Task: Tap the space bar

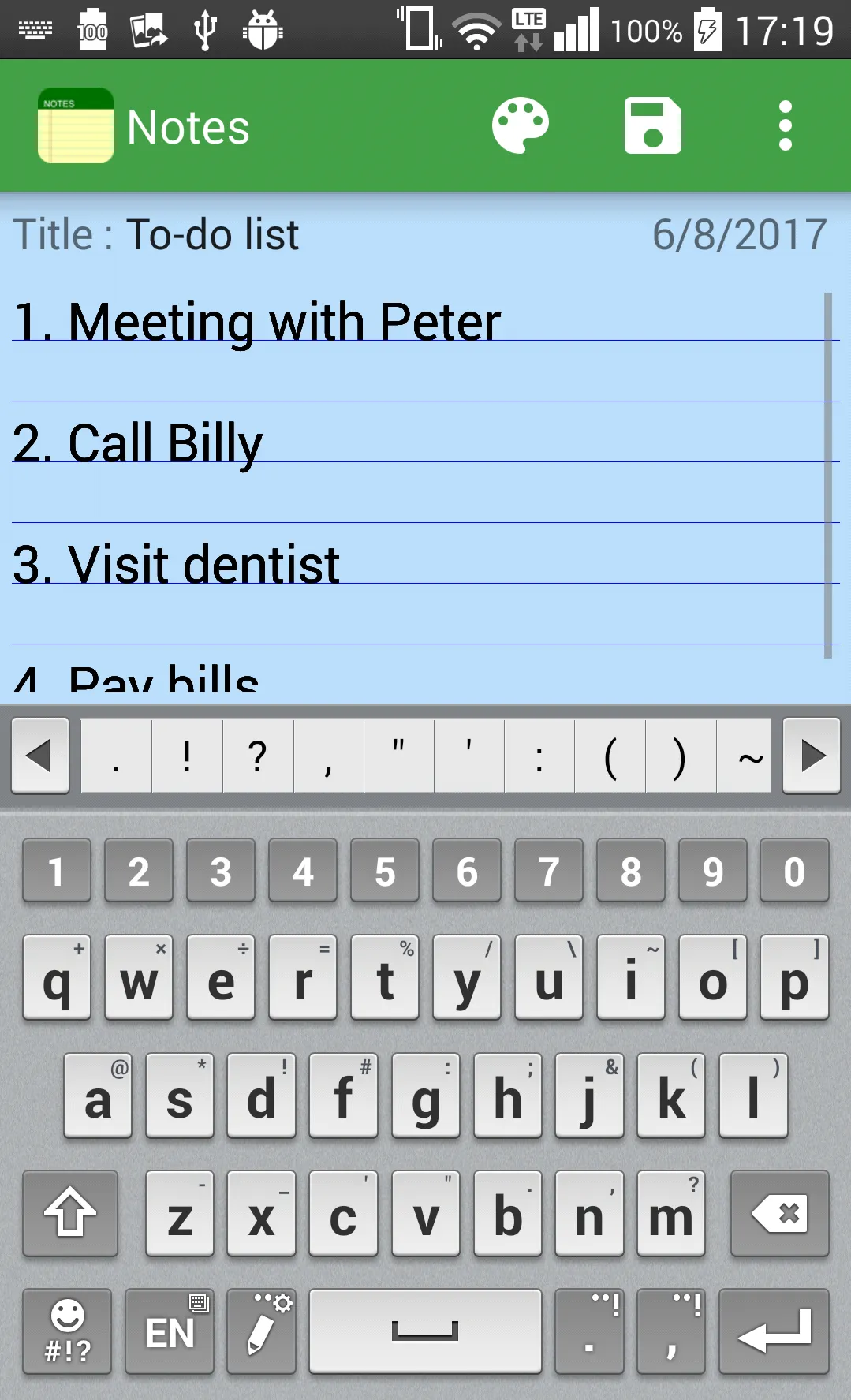Action: pos(425,1331)
